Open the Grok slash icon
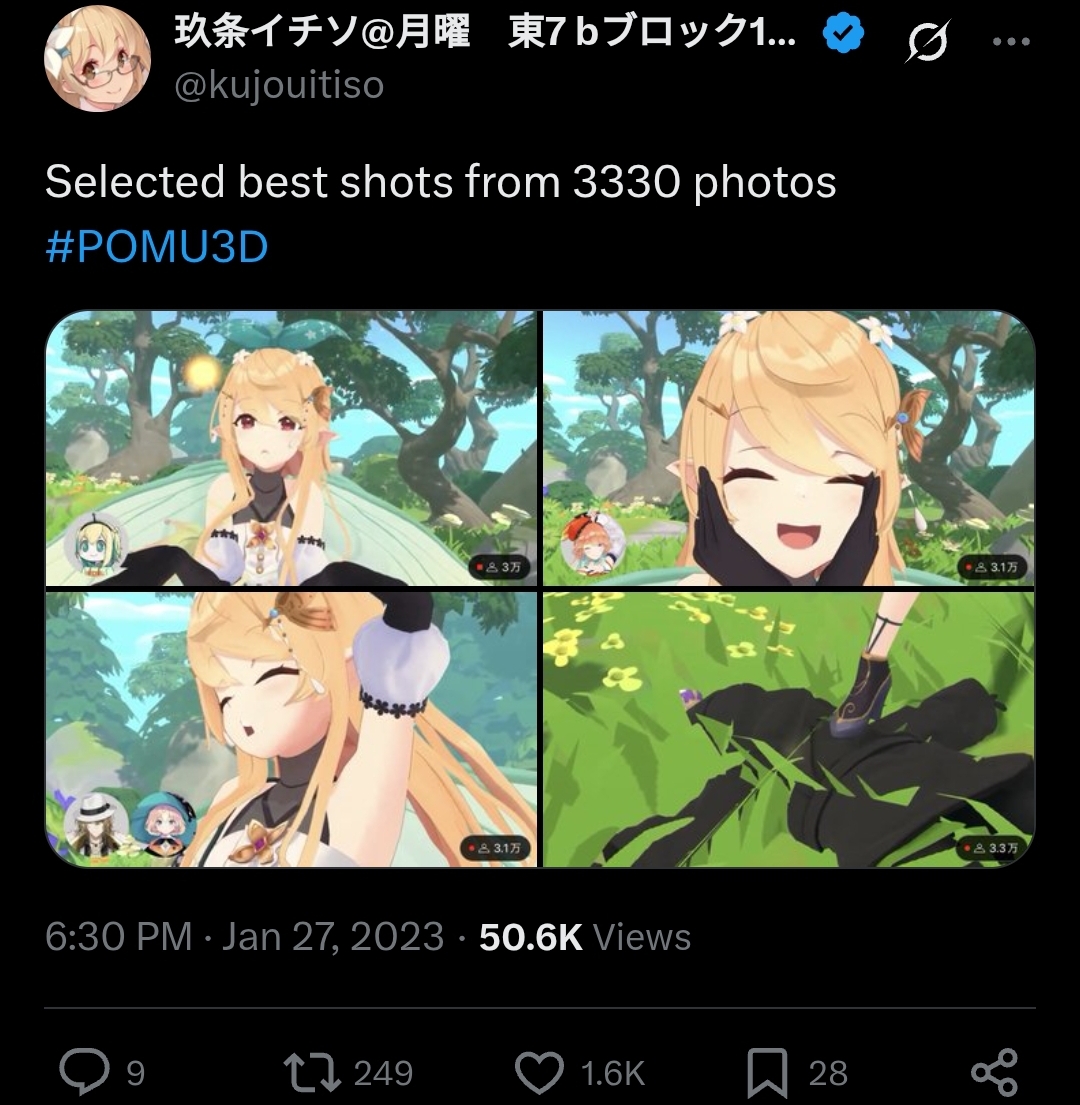 coord(925,40)
